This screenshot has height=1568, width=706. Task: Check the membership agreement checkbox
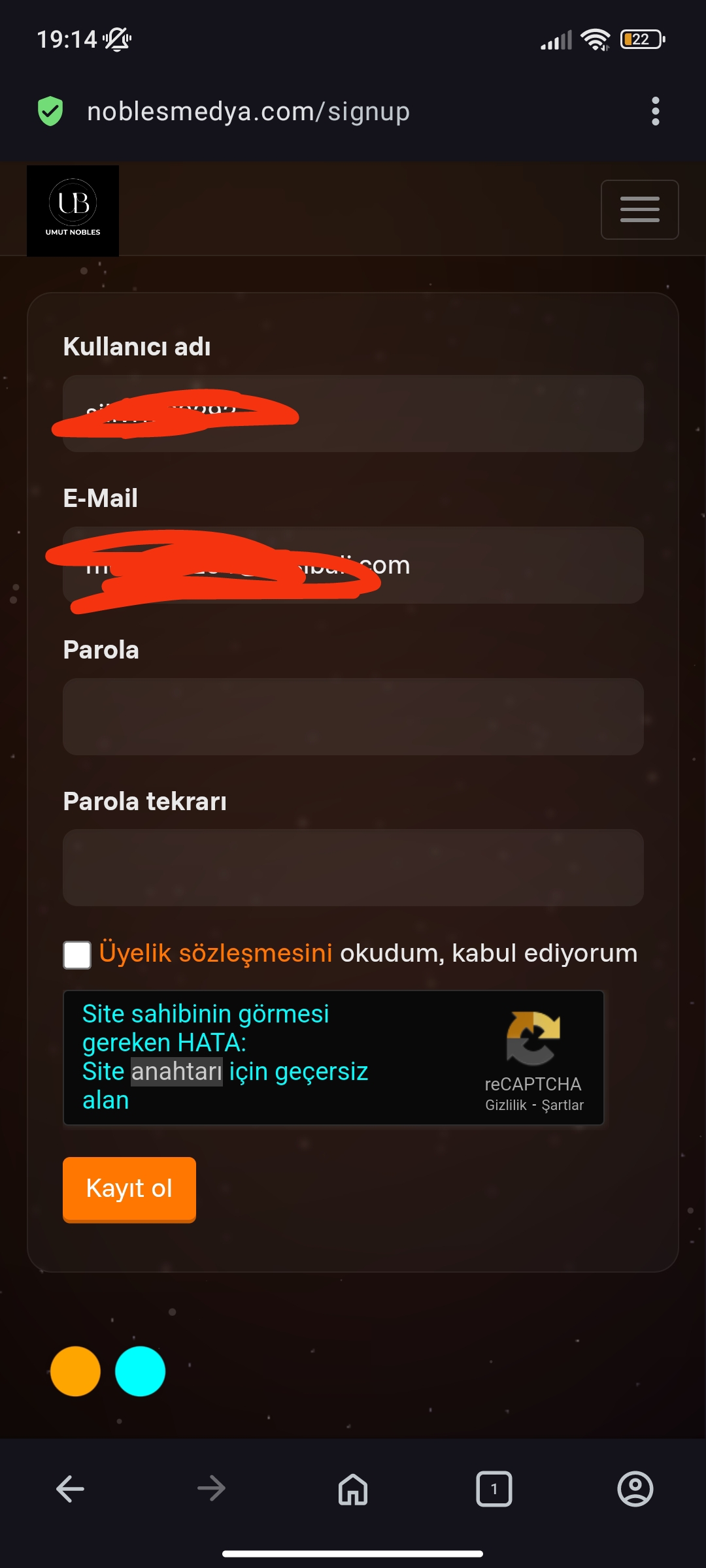[77, 955]
